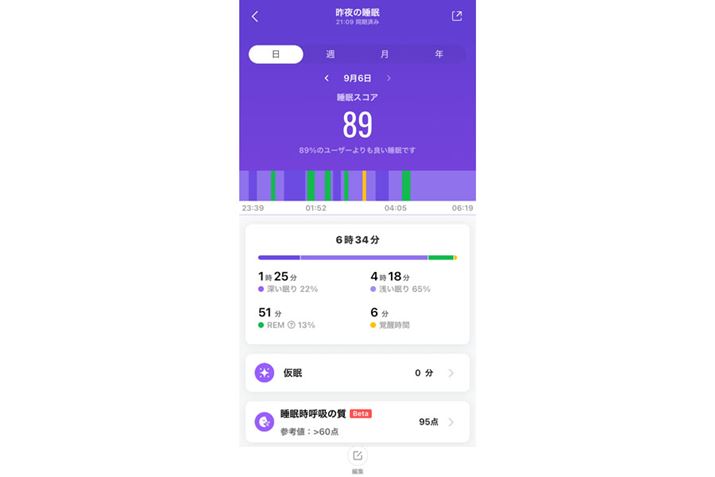Screen dimensions: 715x477
Task: Tap the REM help question mark
Action: click(x=292, y=325)
